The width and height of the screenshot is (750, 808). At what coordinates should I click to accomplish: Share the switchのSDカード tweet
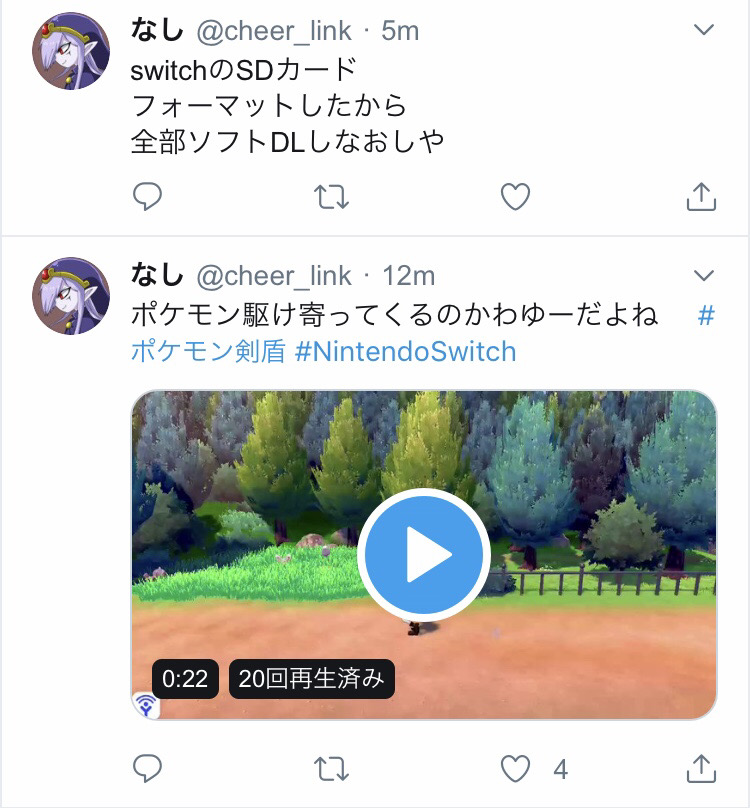pyautogui.click(x=700, y=196)
